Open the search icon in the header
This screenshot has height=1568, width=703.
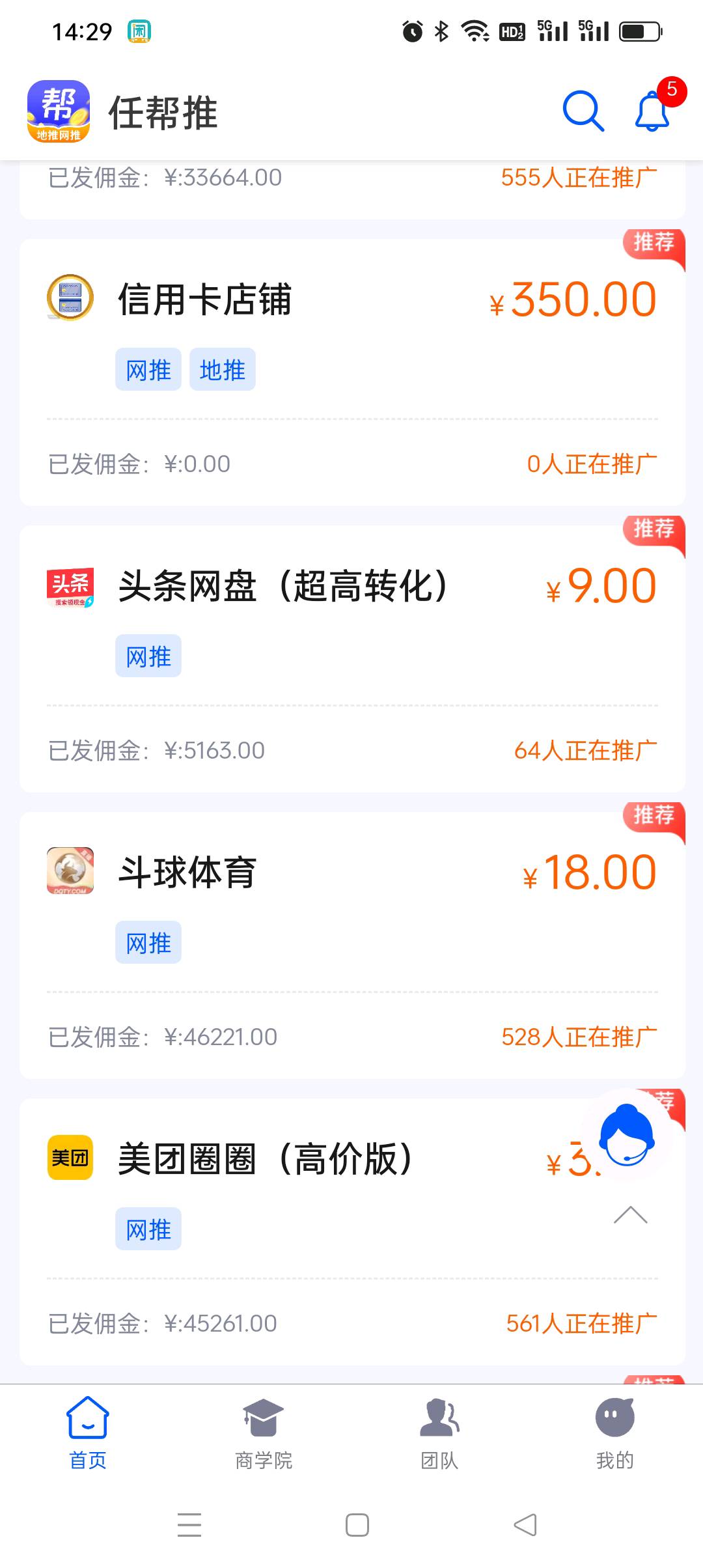583,112
